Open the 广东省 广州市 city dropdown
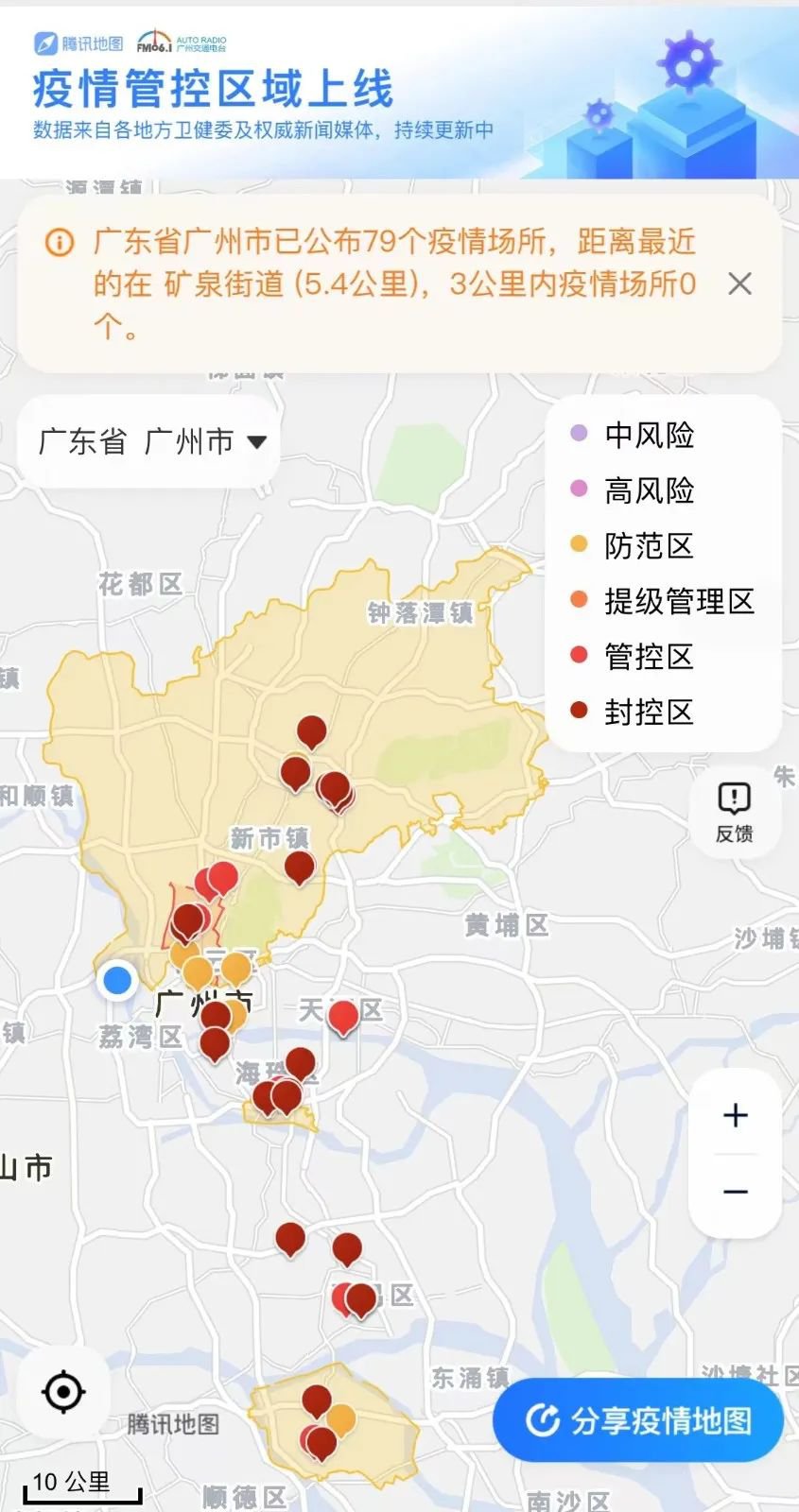Image resolution: width=799 pixels, height=1512 pixels. (151, 441)
